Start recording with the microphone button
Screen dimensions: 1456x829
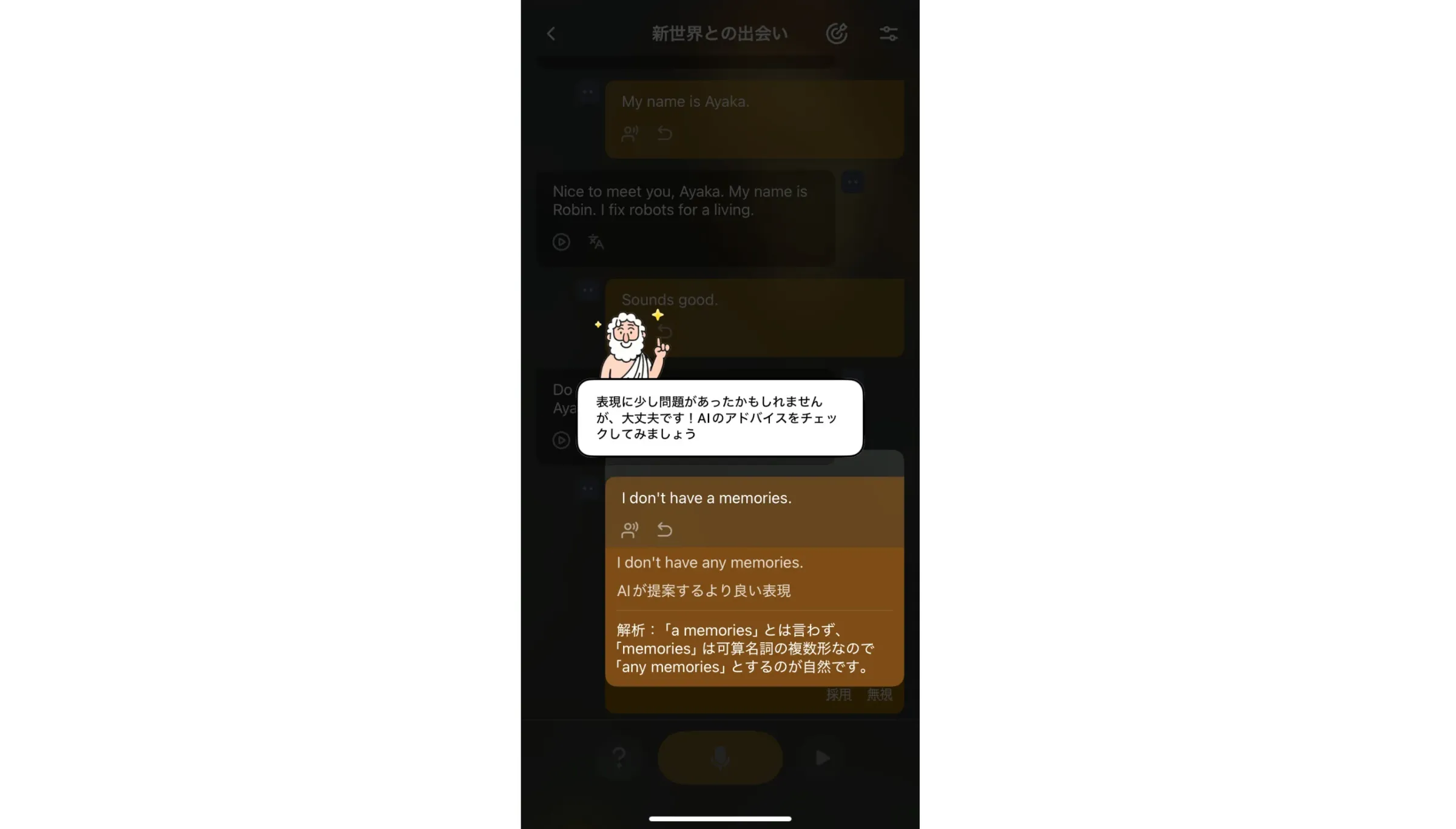(x=720, y=757)
